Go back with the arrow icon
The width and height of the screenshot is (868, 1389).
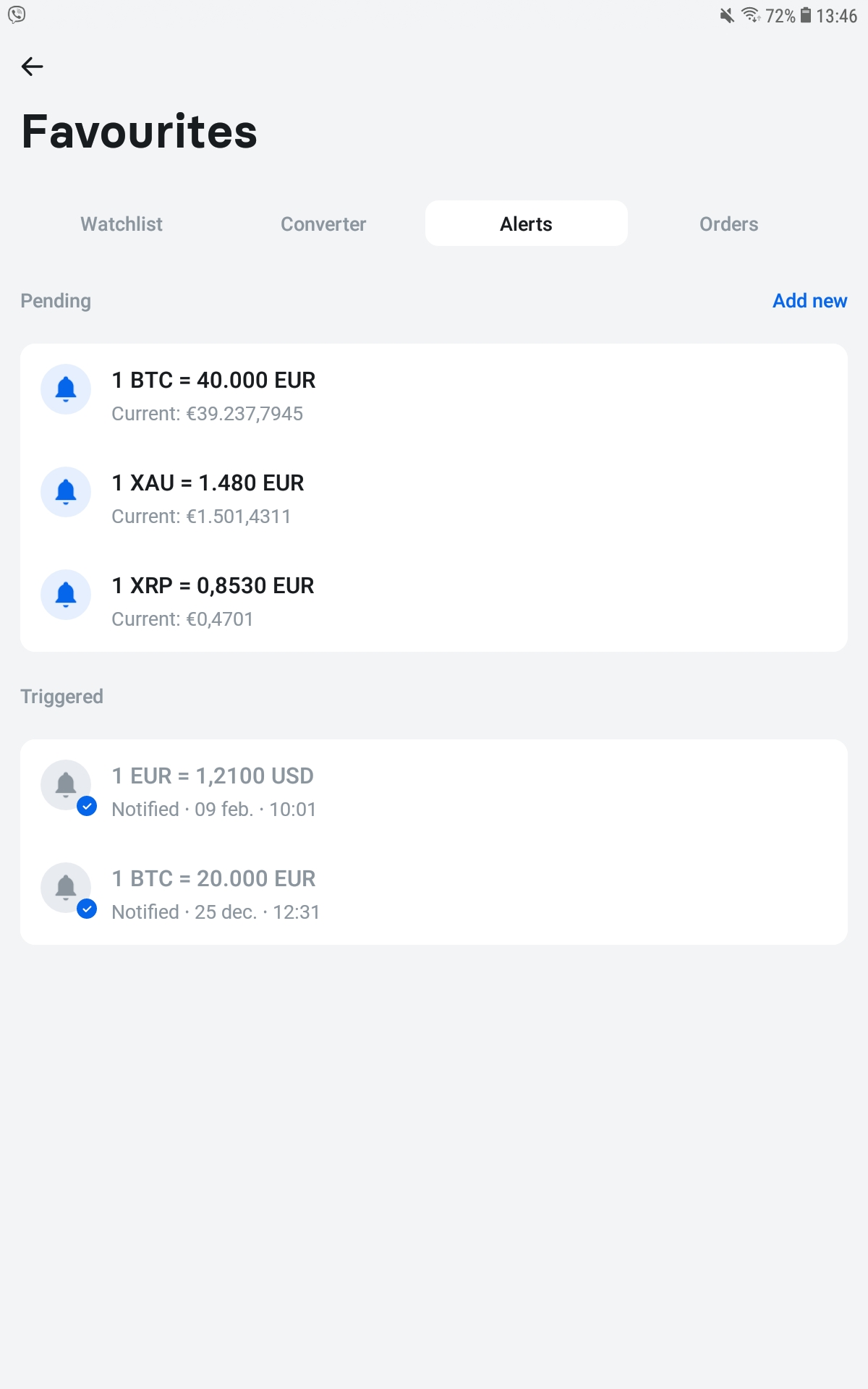(32, 67)
